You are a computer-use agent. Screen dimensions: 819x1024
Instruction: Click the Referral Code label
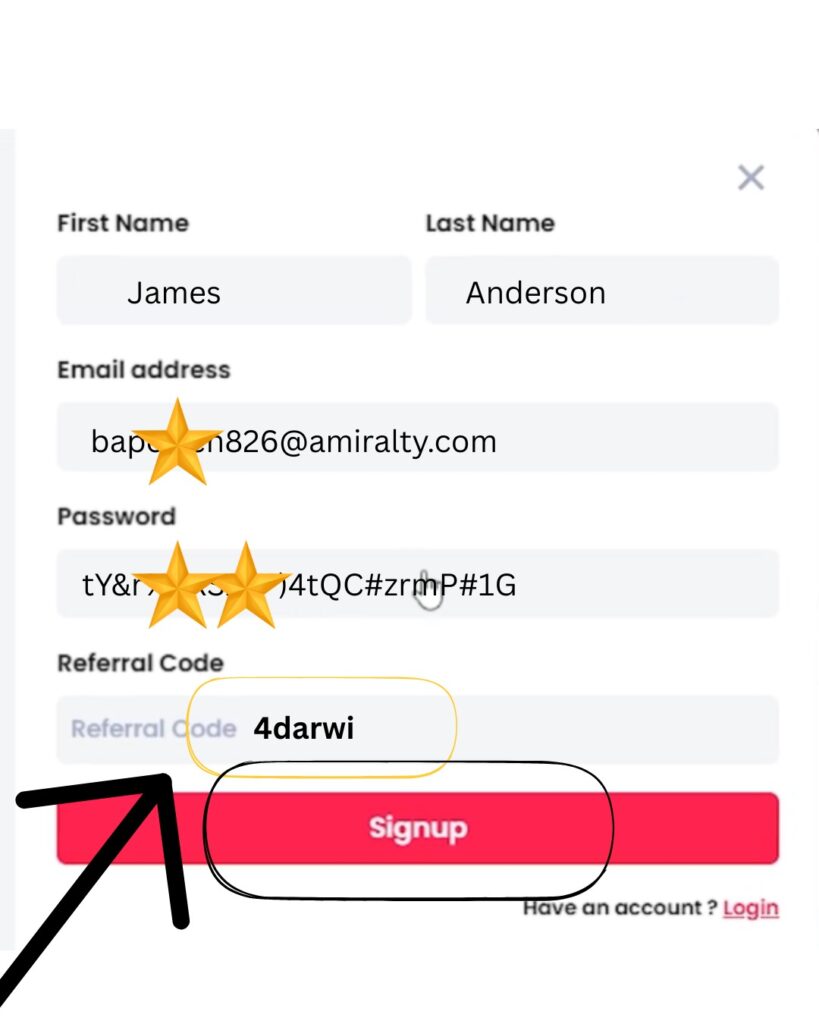[x=139, y=662]
